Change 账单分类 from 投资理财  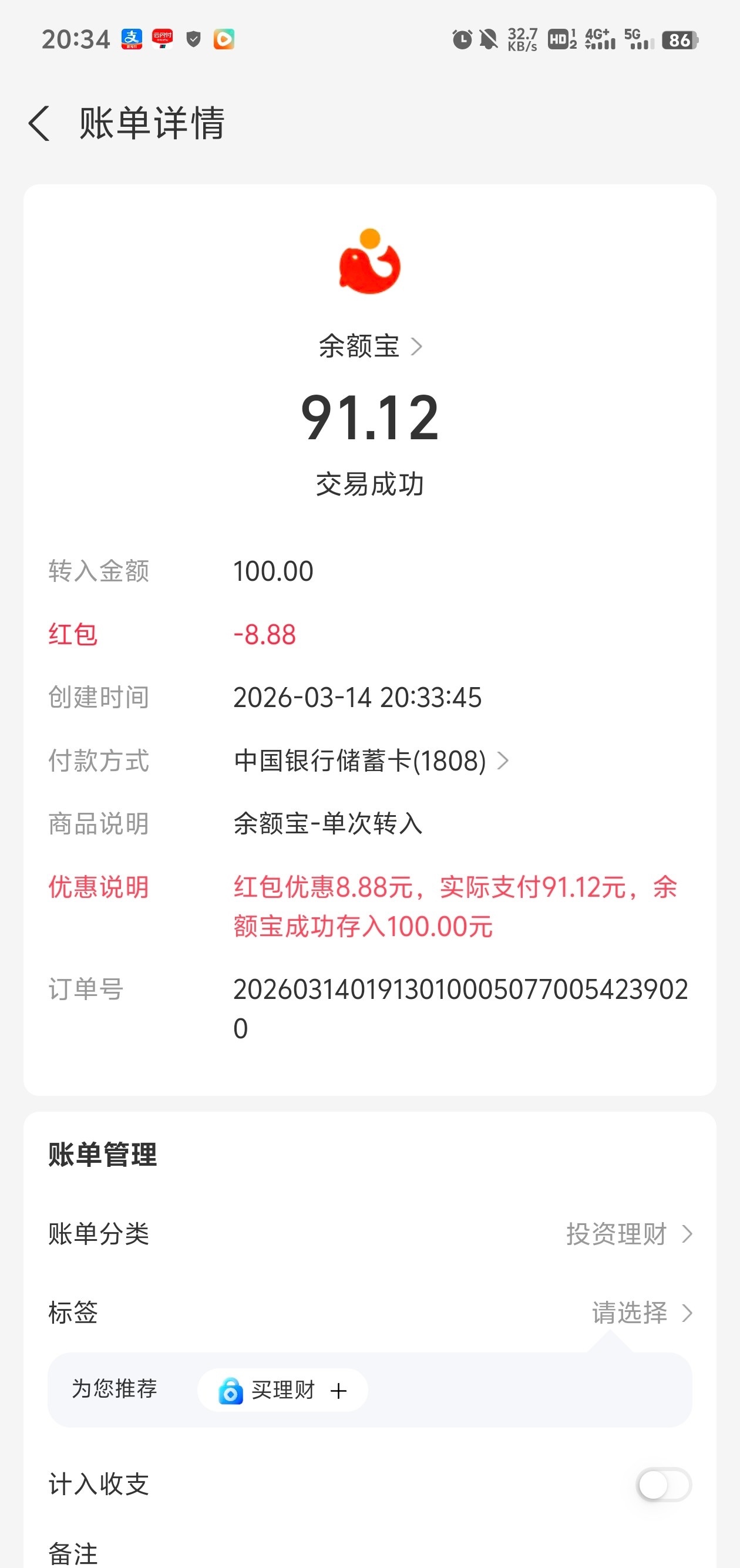[x=629, y=1234]
